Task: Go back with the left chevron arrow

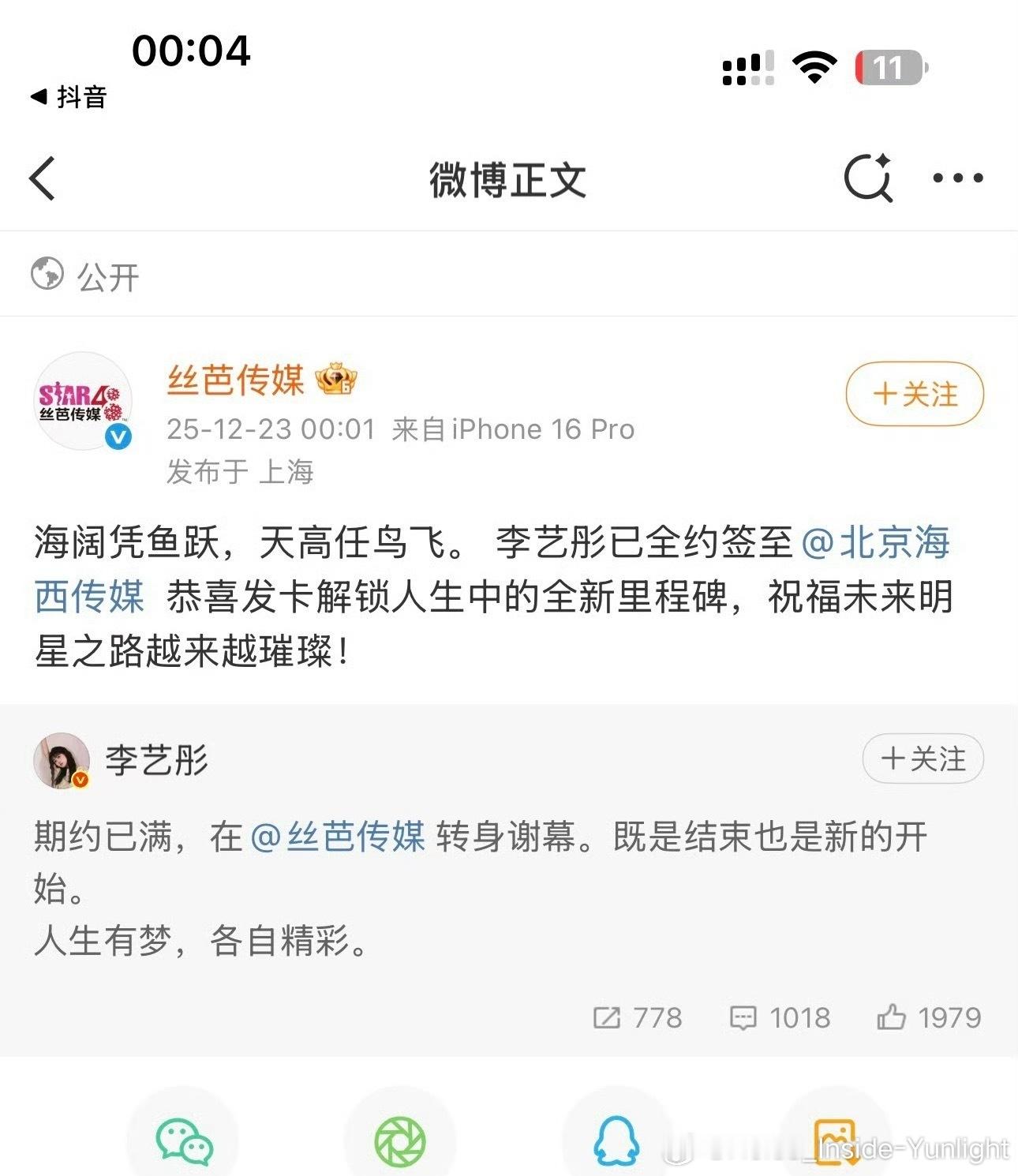Action: [x=42, y=178]
